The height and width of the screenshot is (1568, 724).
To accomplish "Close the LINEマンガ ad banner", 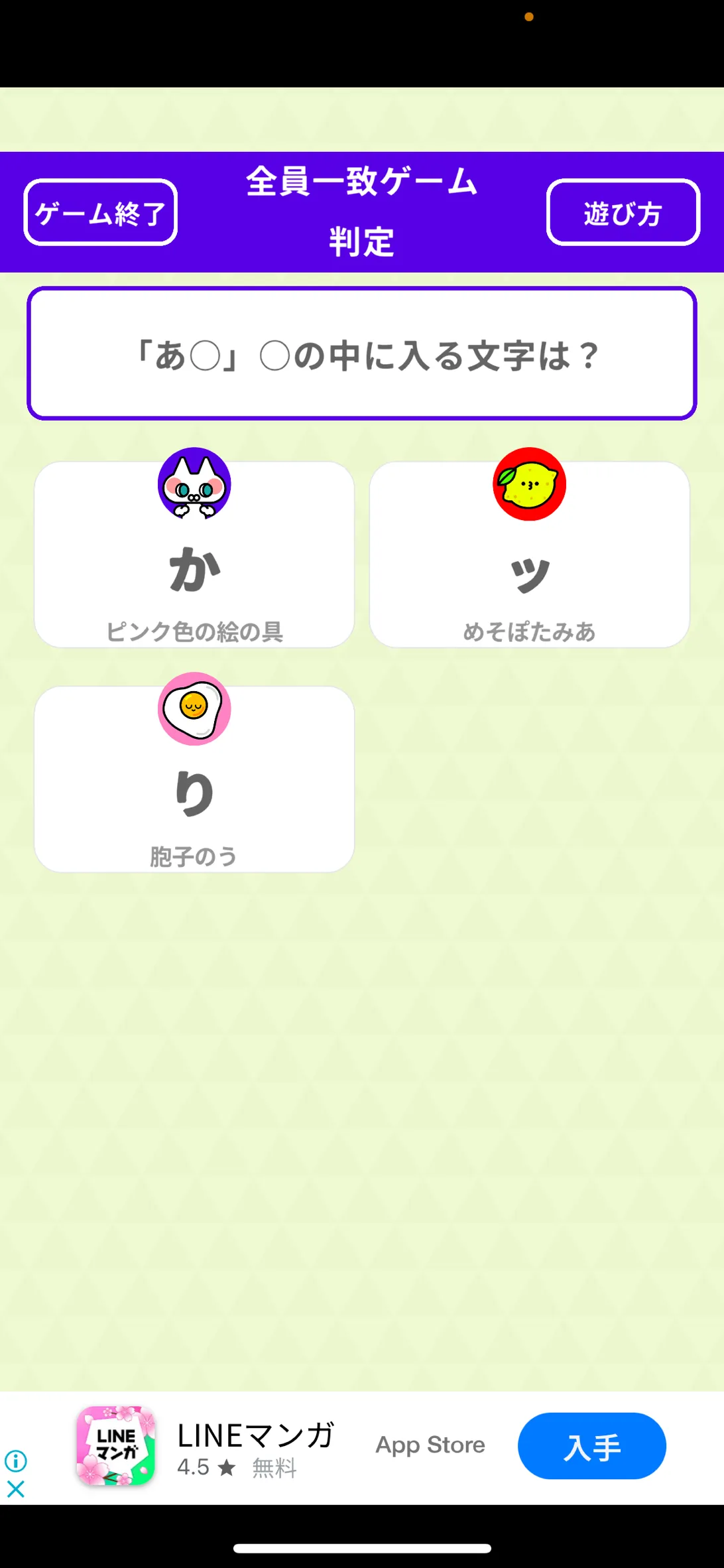I will click(x=16, y=1490).
